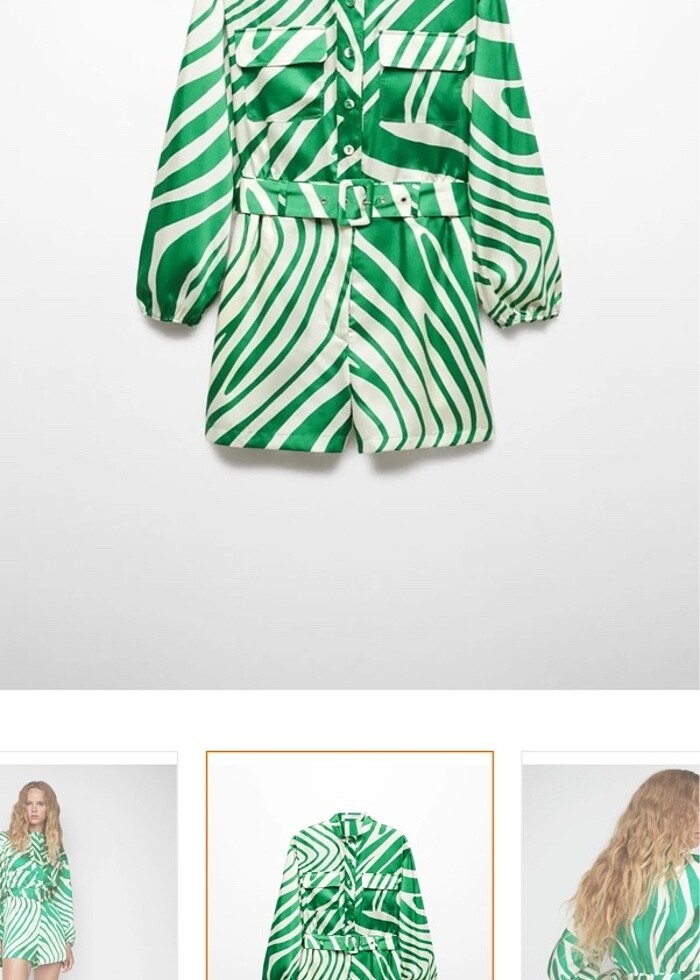Image resolution: width=700 pixels, height=980 pixels.
Task: Select thumbnail of model facing front
Action: click(x=88, y=868)
